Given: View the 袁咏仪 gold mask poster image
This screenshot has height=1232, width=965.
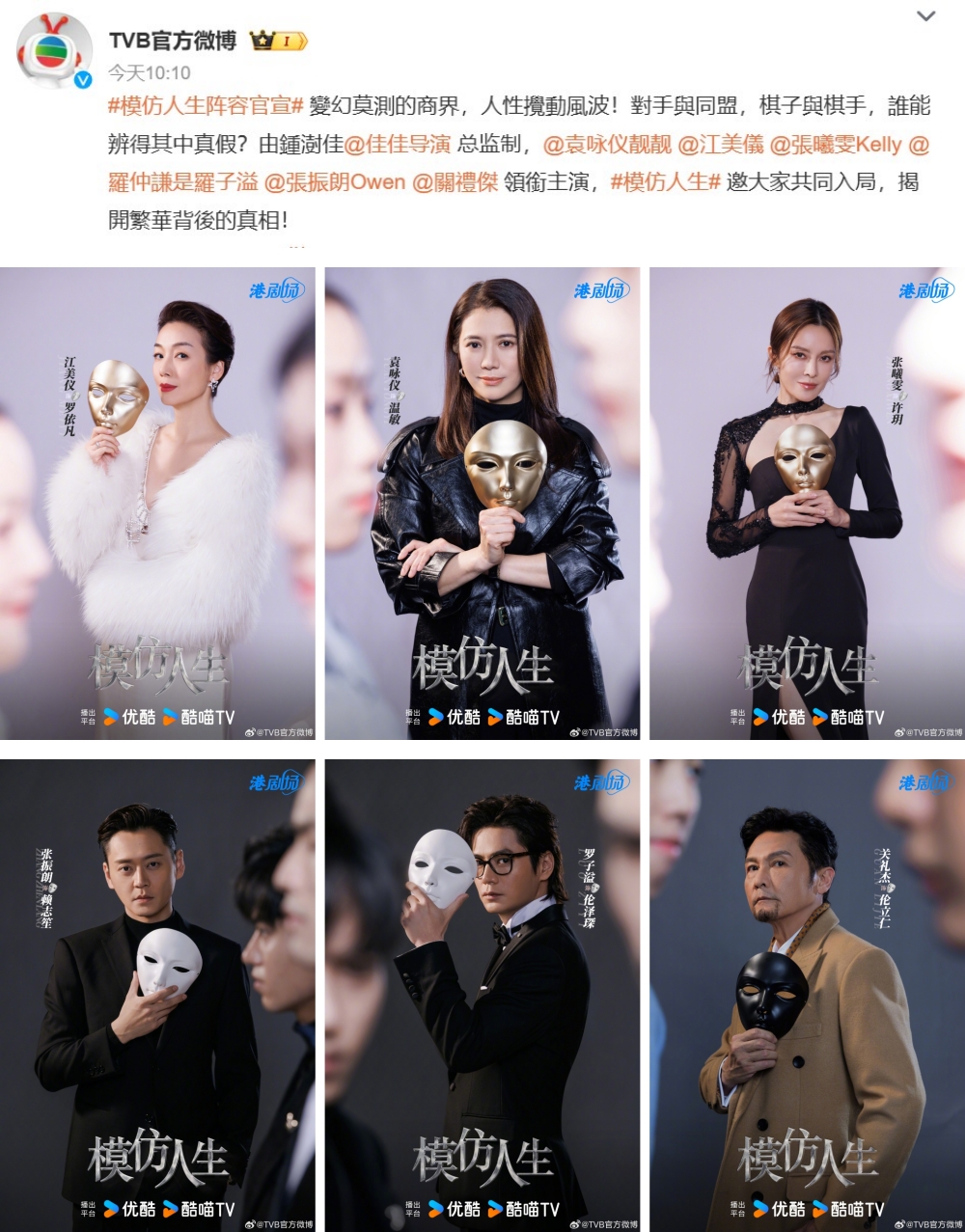Looking at the screenshot, I should tap(482, 504).
